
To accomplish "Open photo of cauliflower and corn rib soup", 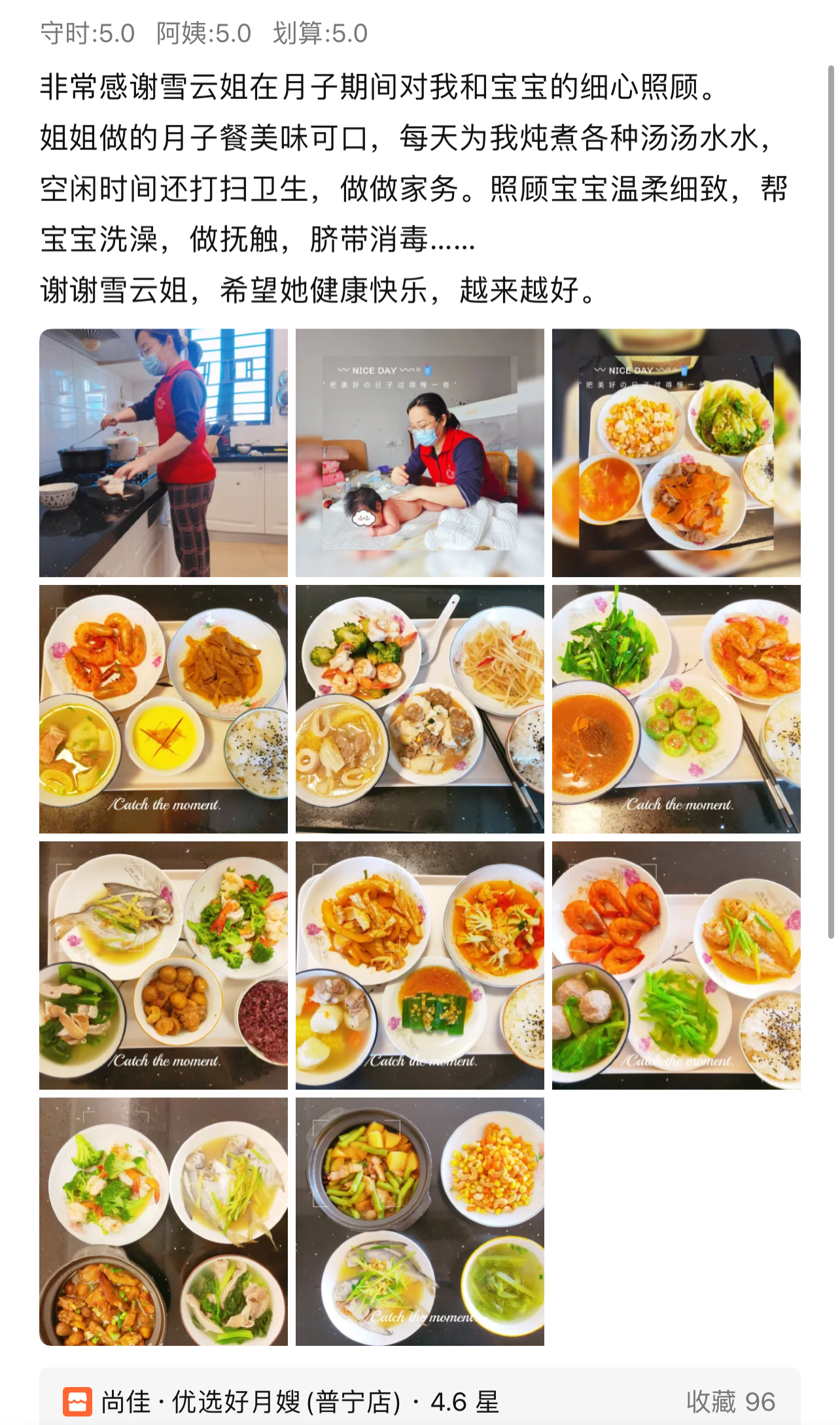I will point(419,965).
